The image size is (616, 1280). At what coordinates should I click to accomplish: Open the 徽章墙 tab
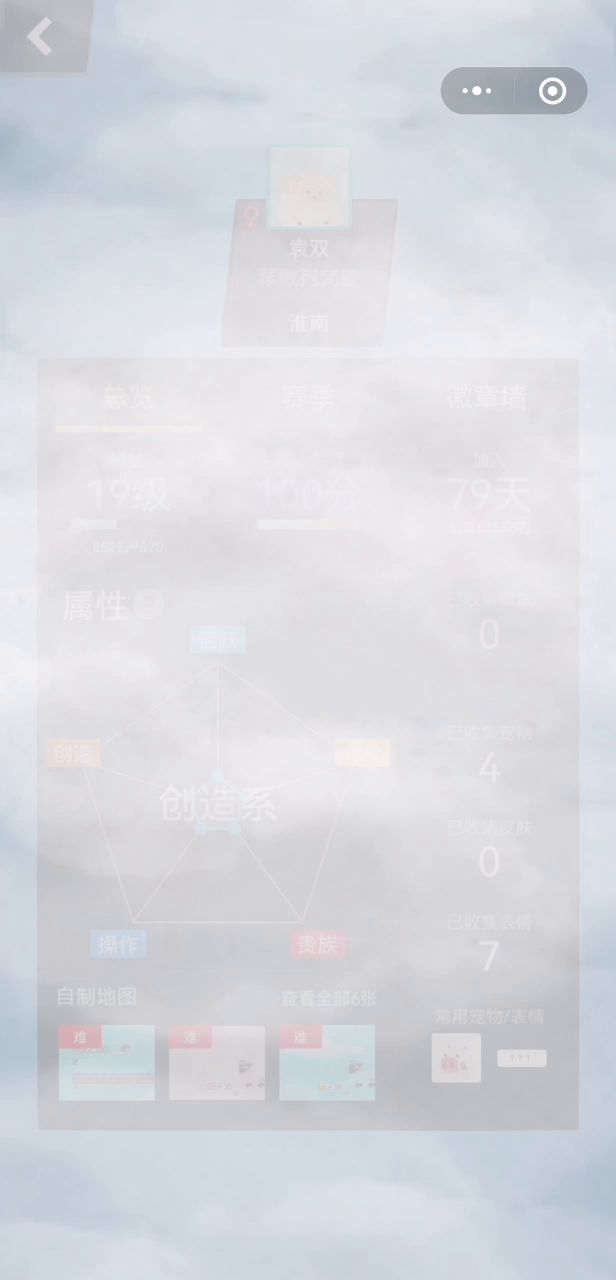[487, 399]
